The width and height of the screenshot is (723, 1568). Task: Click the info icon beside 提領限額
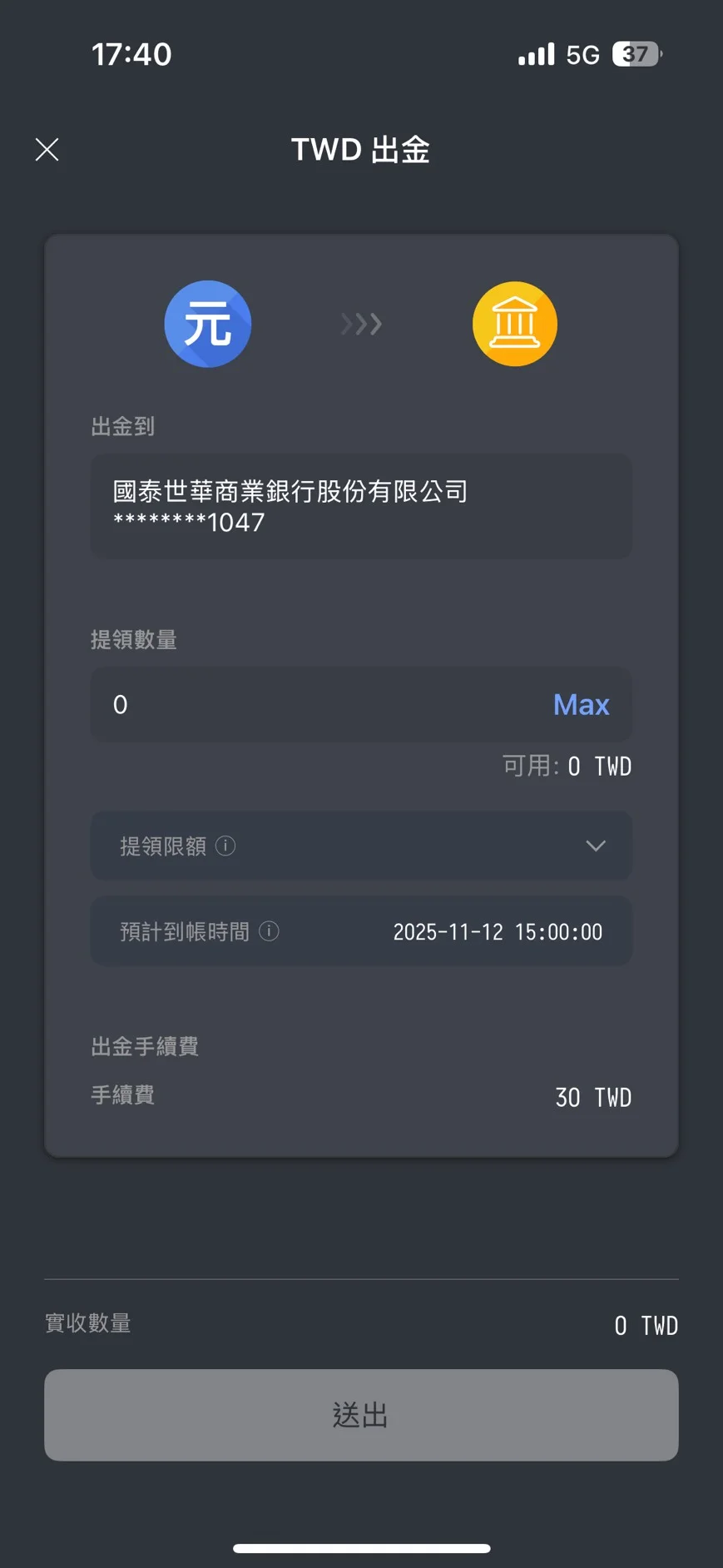tap(225, 846)
